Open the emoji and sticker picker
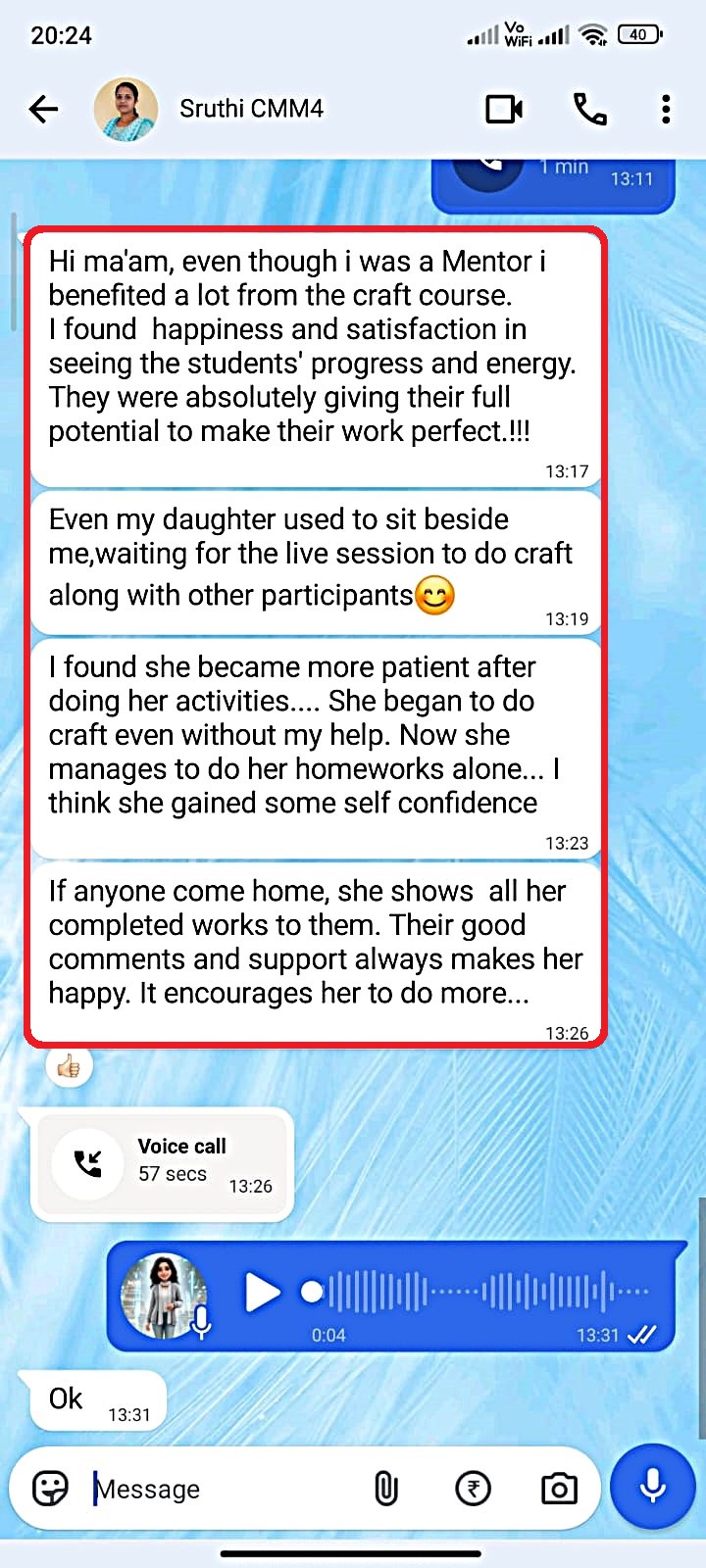This screenshot has height=1568, width=706. (x=50, y=1489)
